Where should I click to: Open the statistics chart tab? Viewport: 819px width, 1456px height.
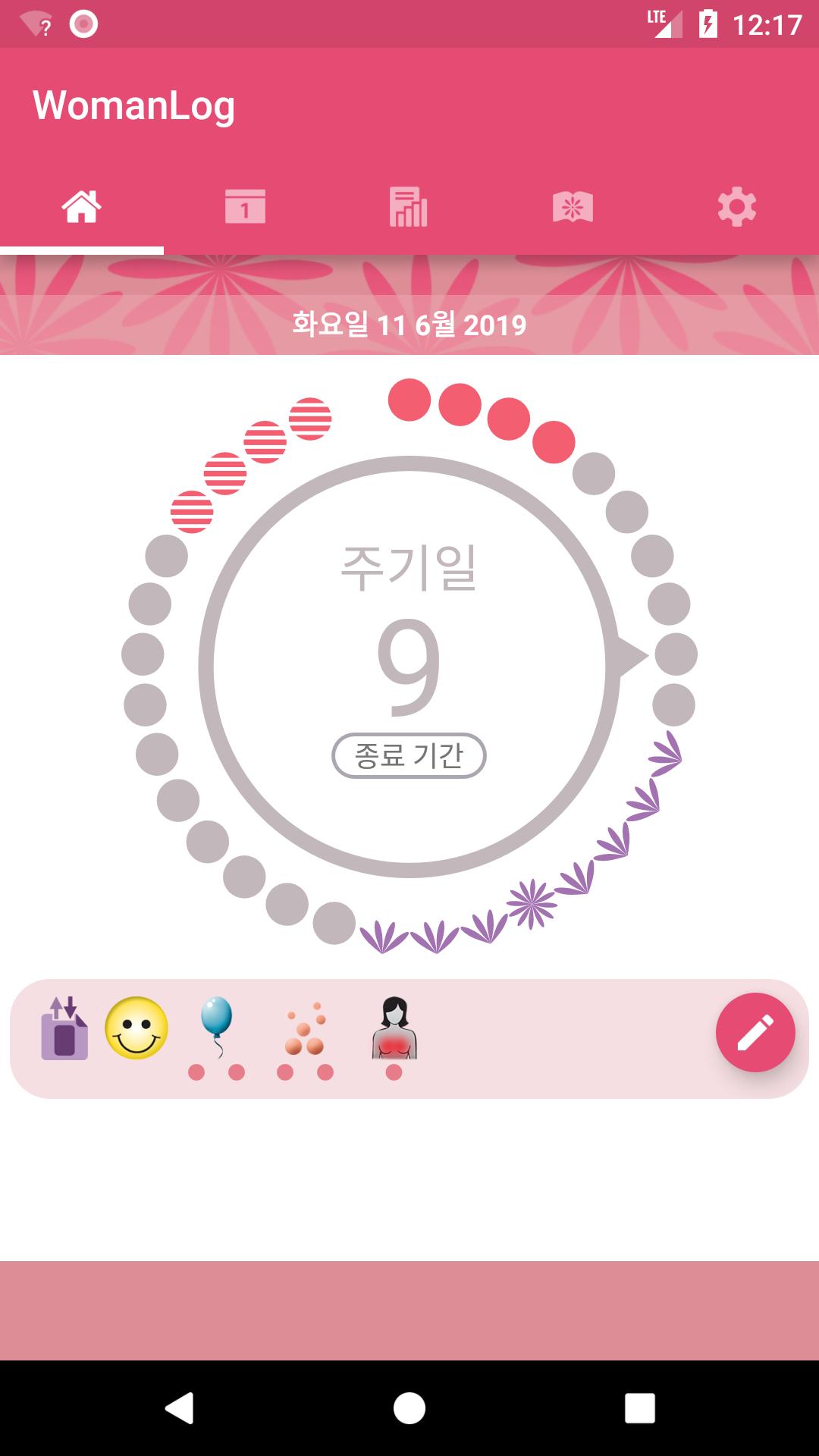click(x=409, y=207)
